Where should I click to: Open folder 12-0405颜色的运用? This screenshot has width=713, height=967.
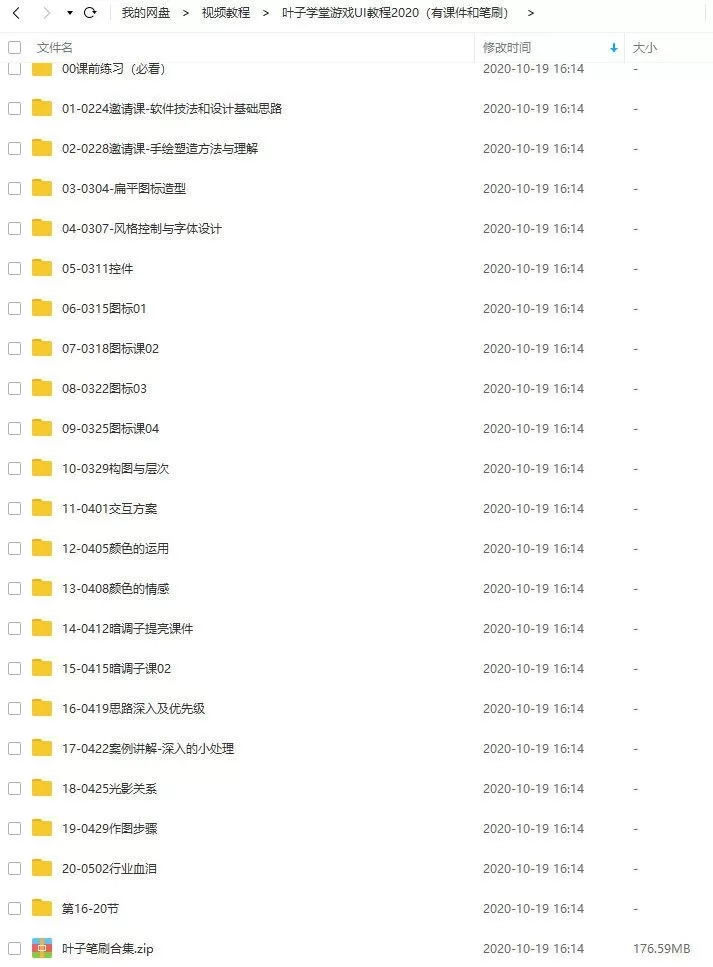tap(115, 548)
